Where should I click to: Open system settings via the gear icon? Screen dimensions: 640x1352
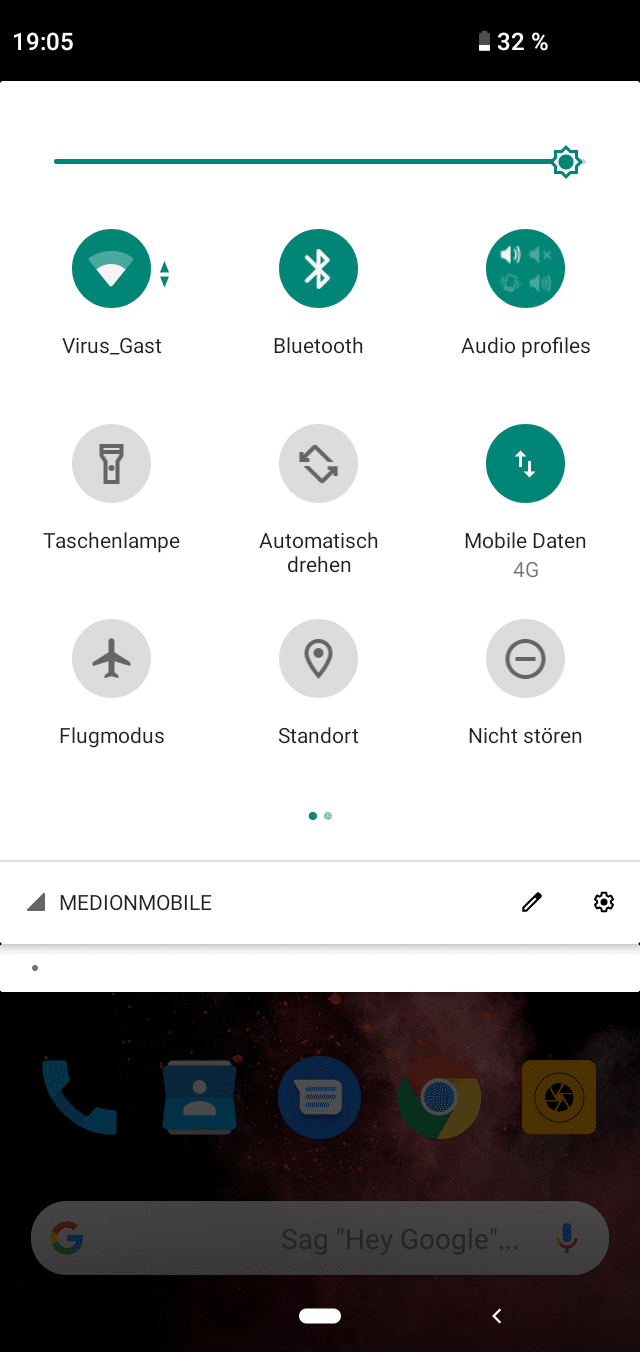pyautogui.click(x=603, y=902)
